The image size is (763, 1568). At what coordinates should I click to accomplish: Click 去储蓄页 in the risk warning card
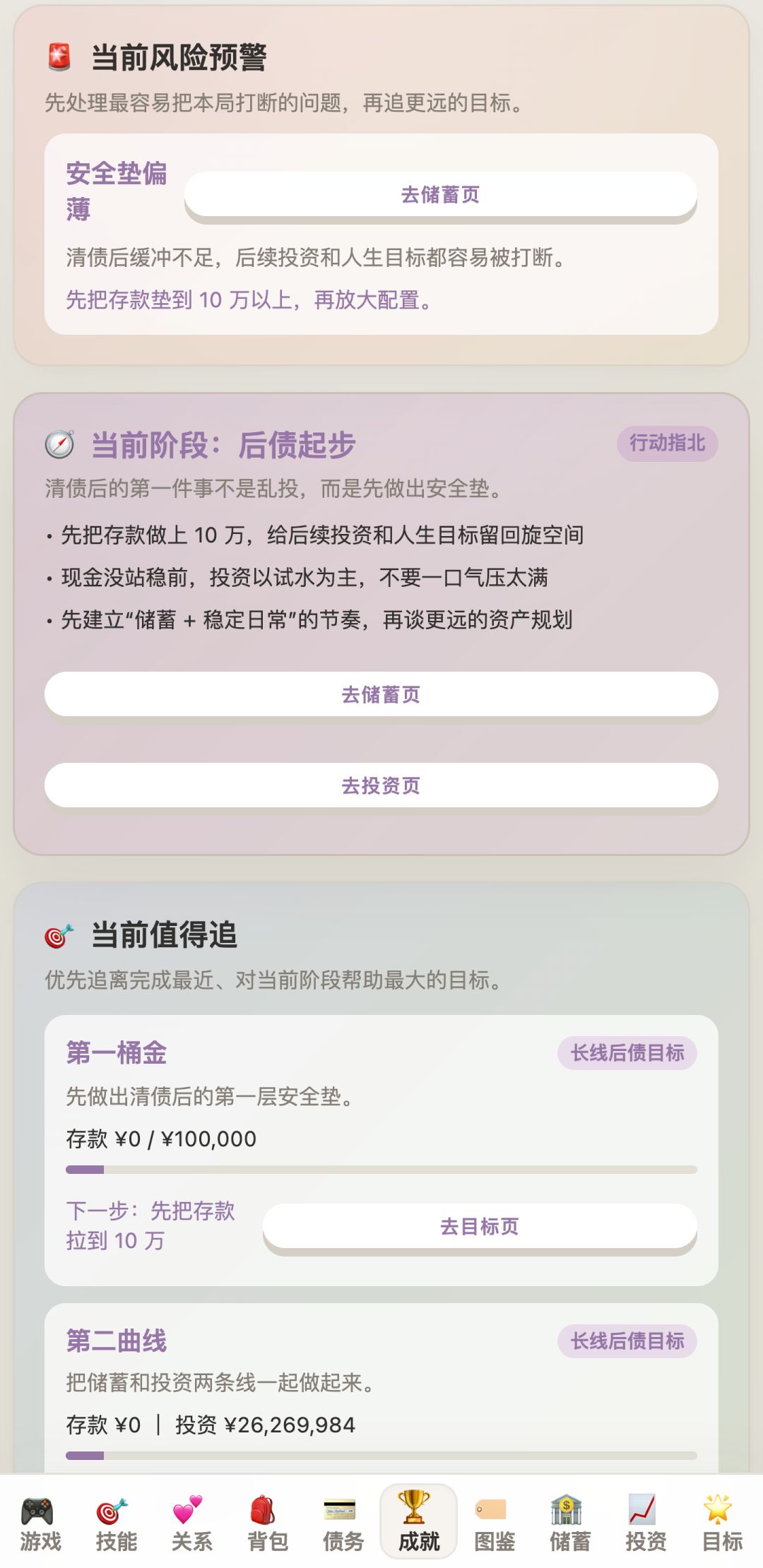(x=441, y=196)
